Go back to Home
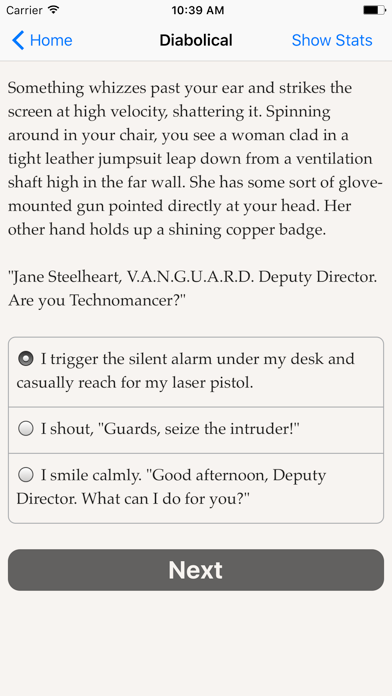Viewport: 392px width, 696px height. coord(42,40)
